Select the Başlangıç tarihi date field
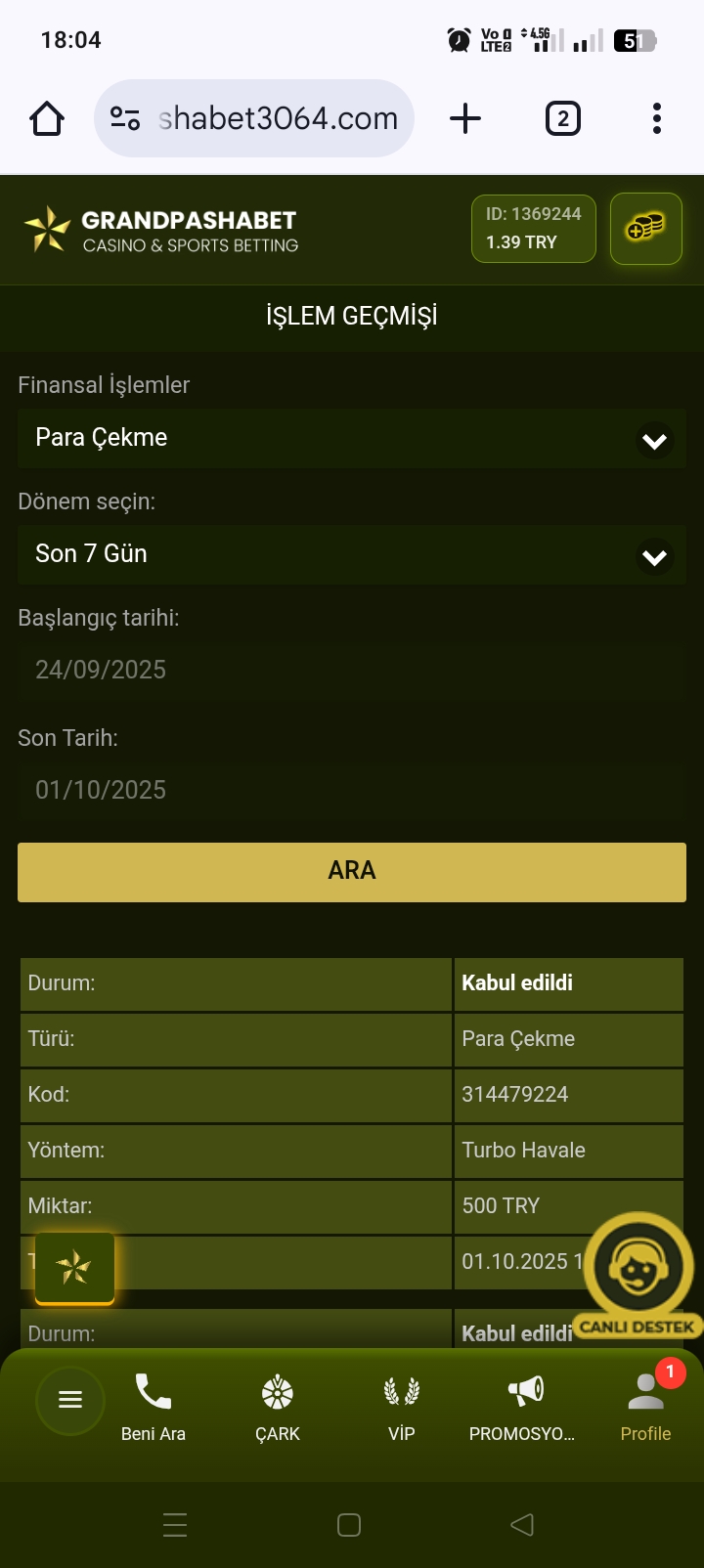The width and height of the screenshot is (704, 1568). 352,670
